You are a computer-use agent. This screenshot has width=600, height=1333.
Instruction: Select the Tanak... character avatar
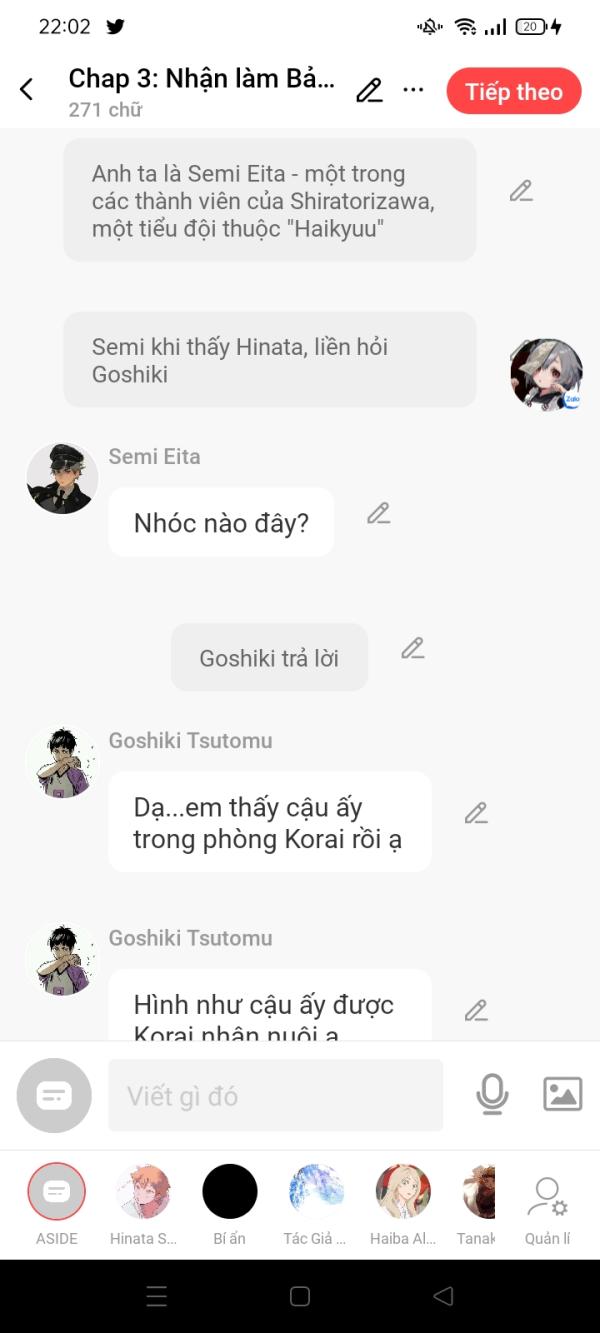pyautogui.click(x=479, y=1192)
